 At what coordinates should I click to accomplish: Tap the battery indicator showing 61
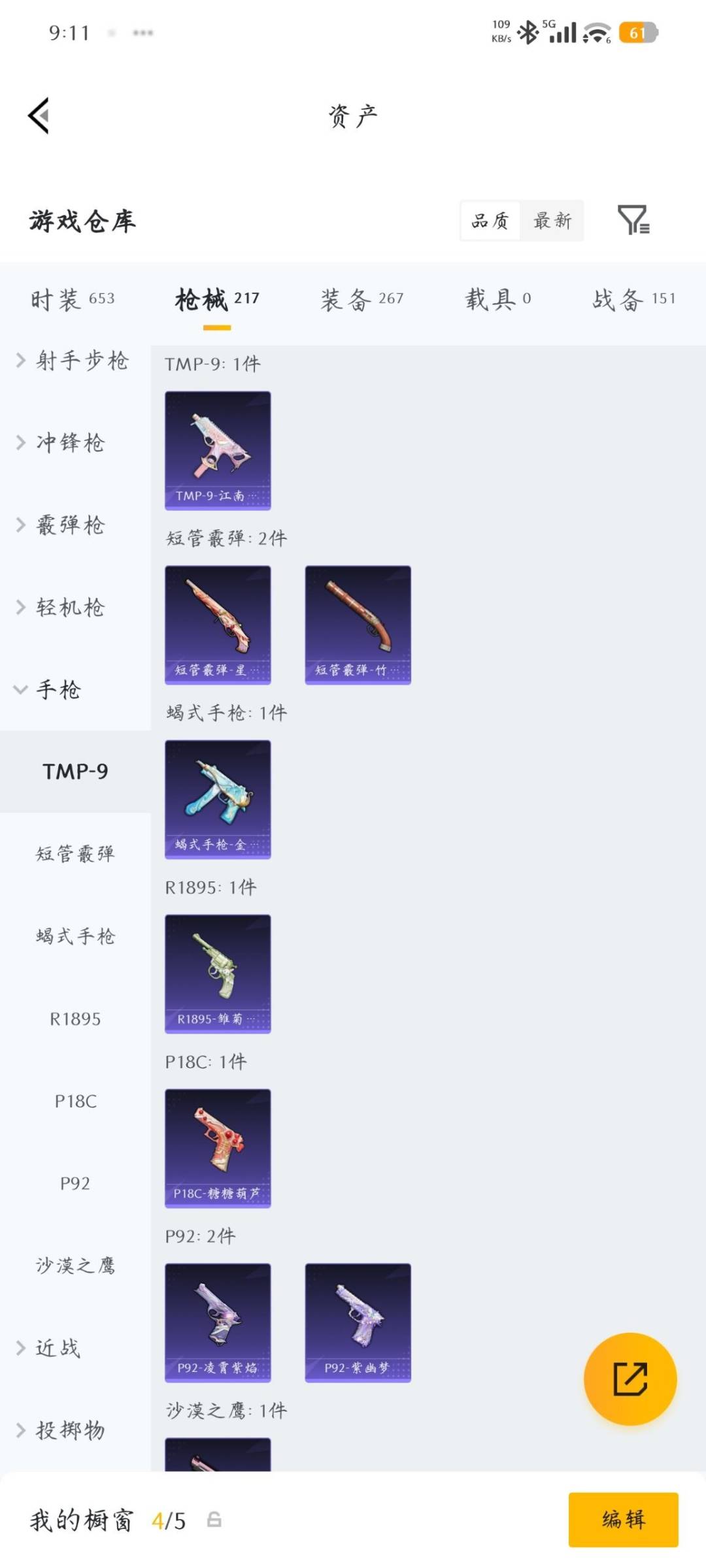633,31
